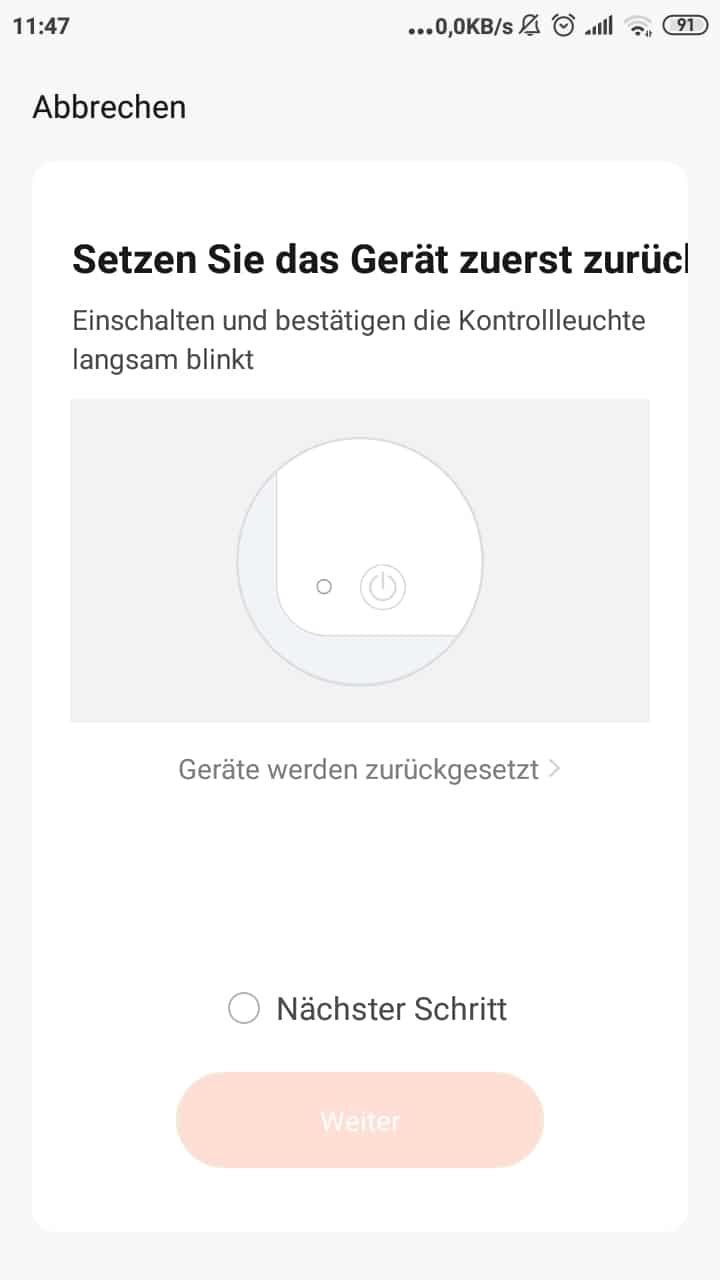The image size is (720, 1280).
Task: Select the 'Nächster Schritt' radio button
Action: [x=244, y=1008]
